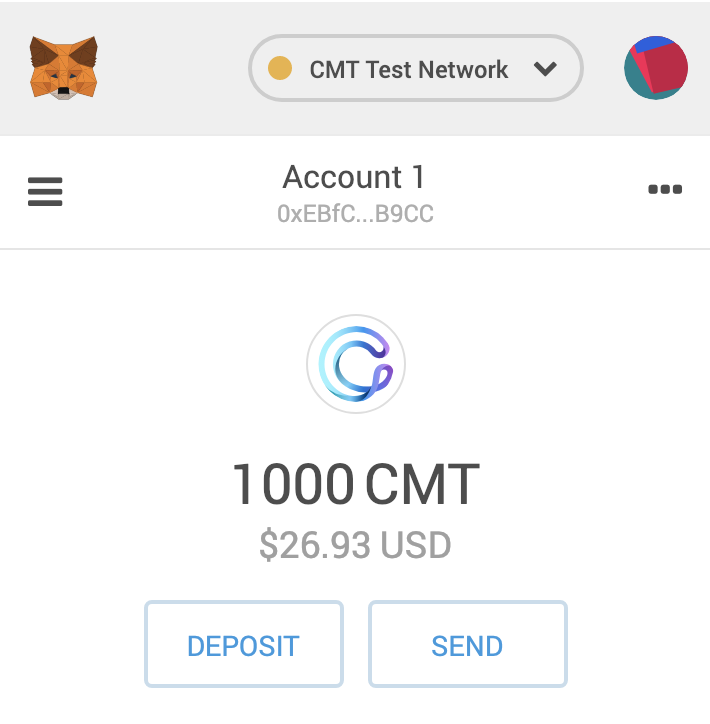
Task: Open the CMT Test Network dropdown
Action: pyautogui.click(x=415, y=69)
